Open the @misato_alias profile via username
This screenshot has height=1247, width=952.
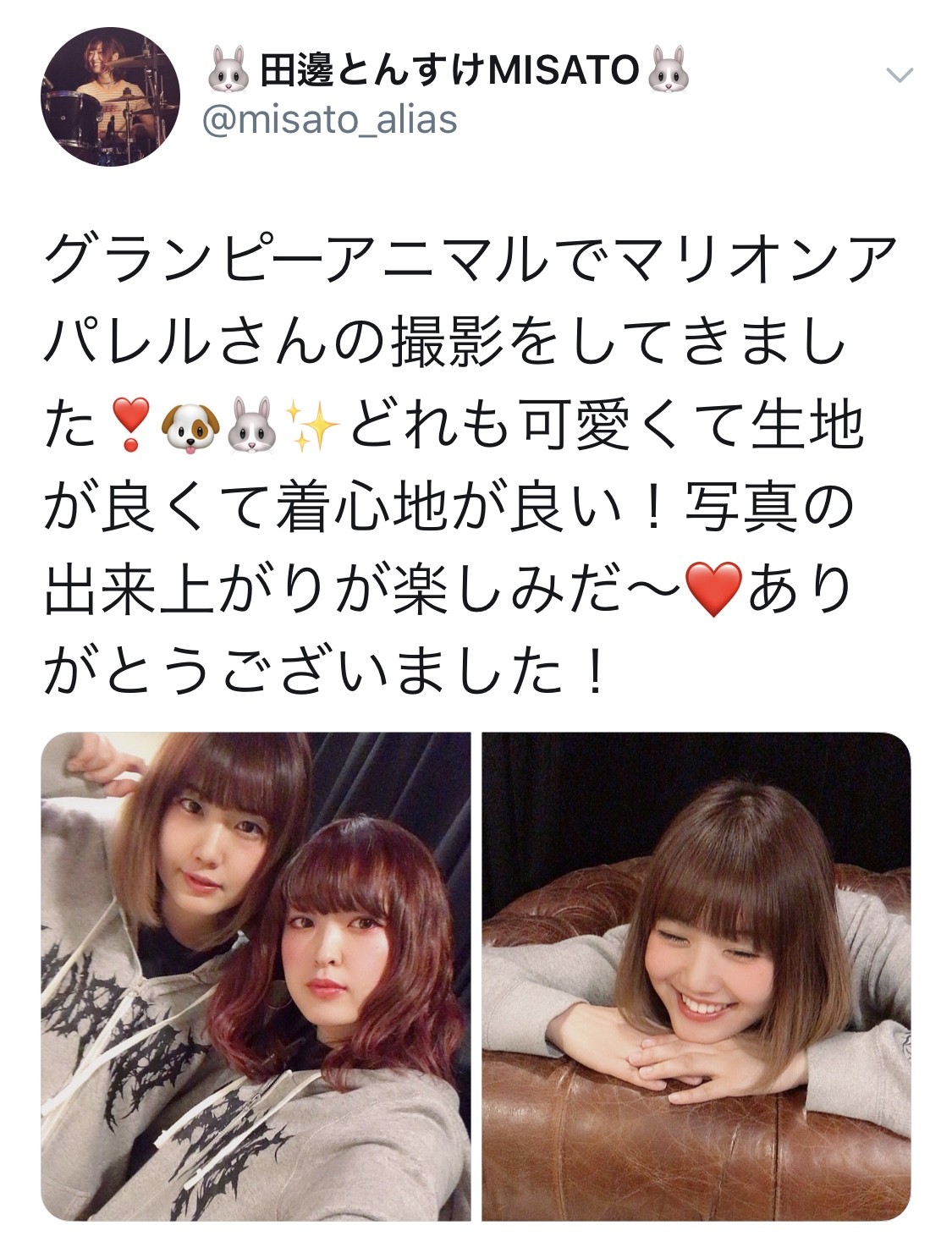(x=330, y=119)
